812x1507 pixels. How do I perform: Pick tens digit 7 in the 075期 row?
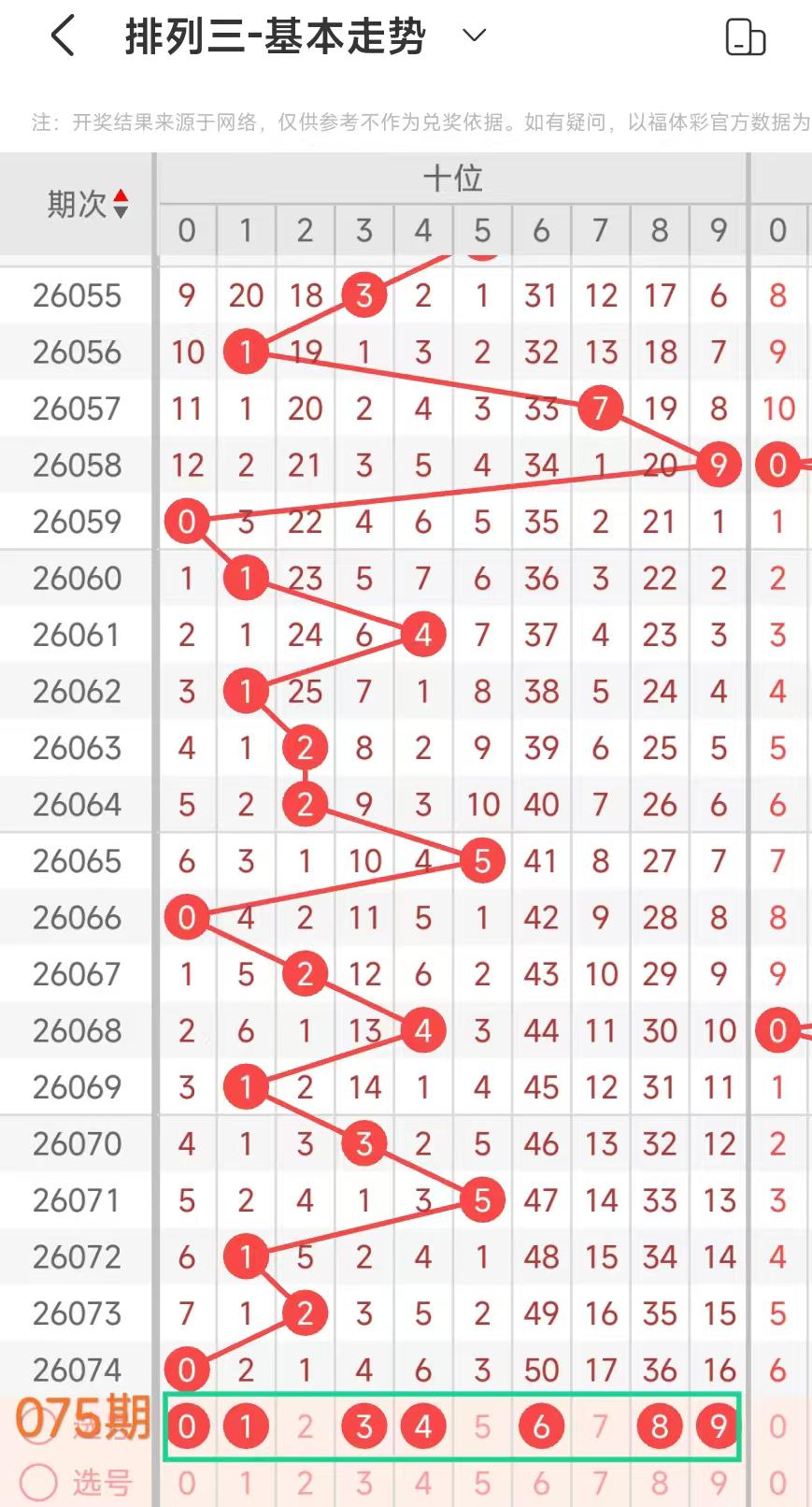click(600, 1427)
